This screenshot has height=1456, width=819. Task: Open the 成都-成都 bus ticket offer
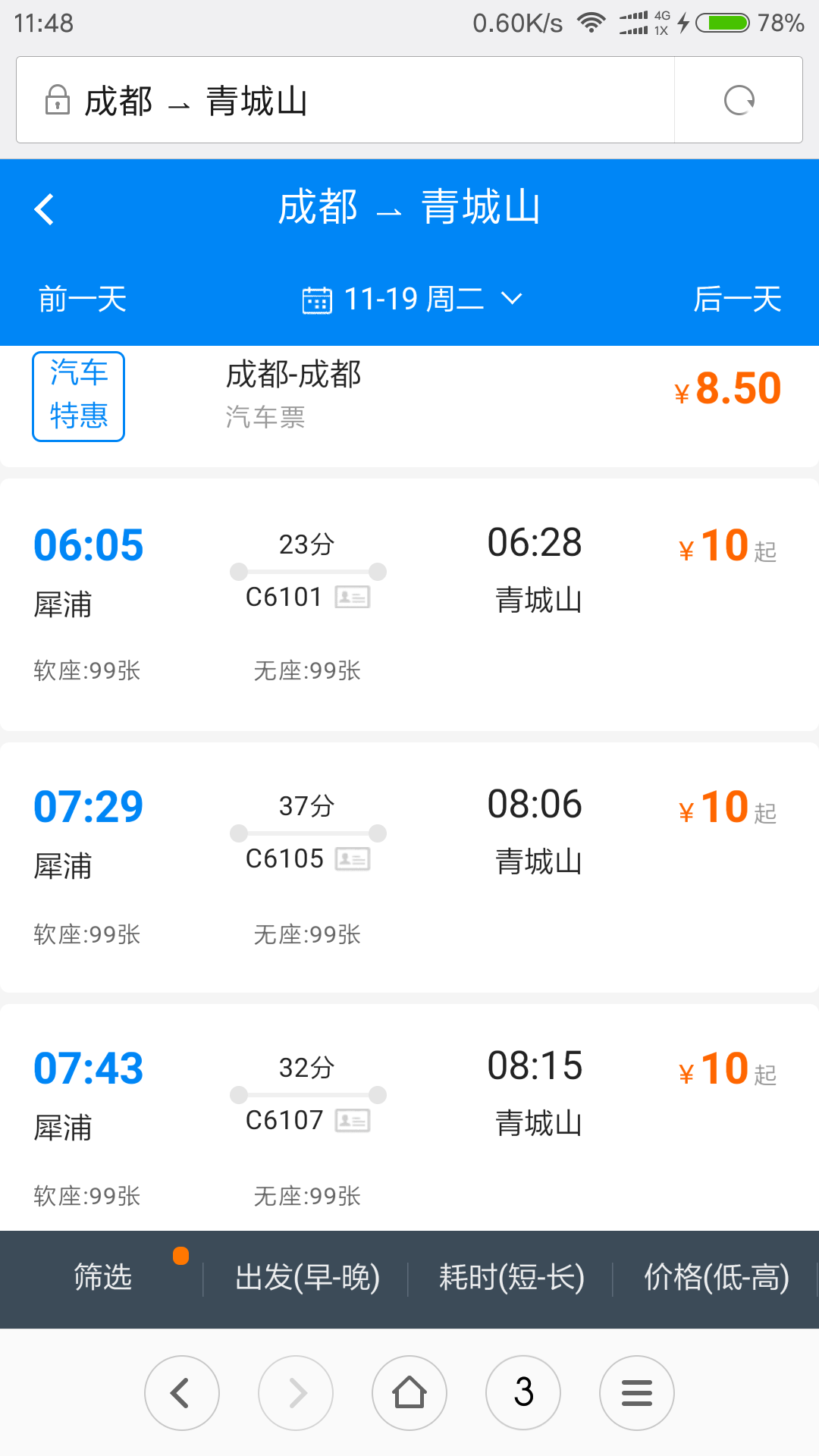point(409,396)
